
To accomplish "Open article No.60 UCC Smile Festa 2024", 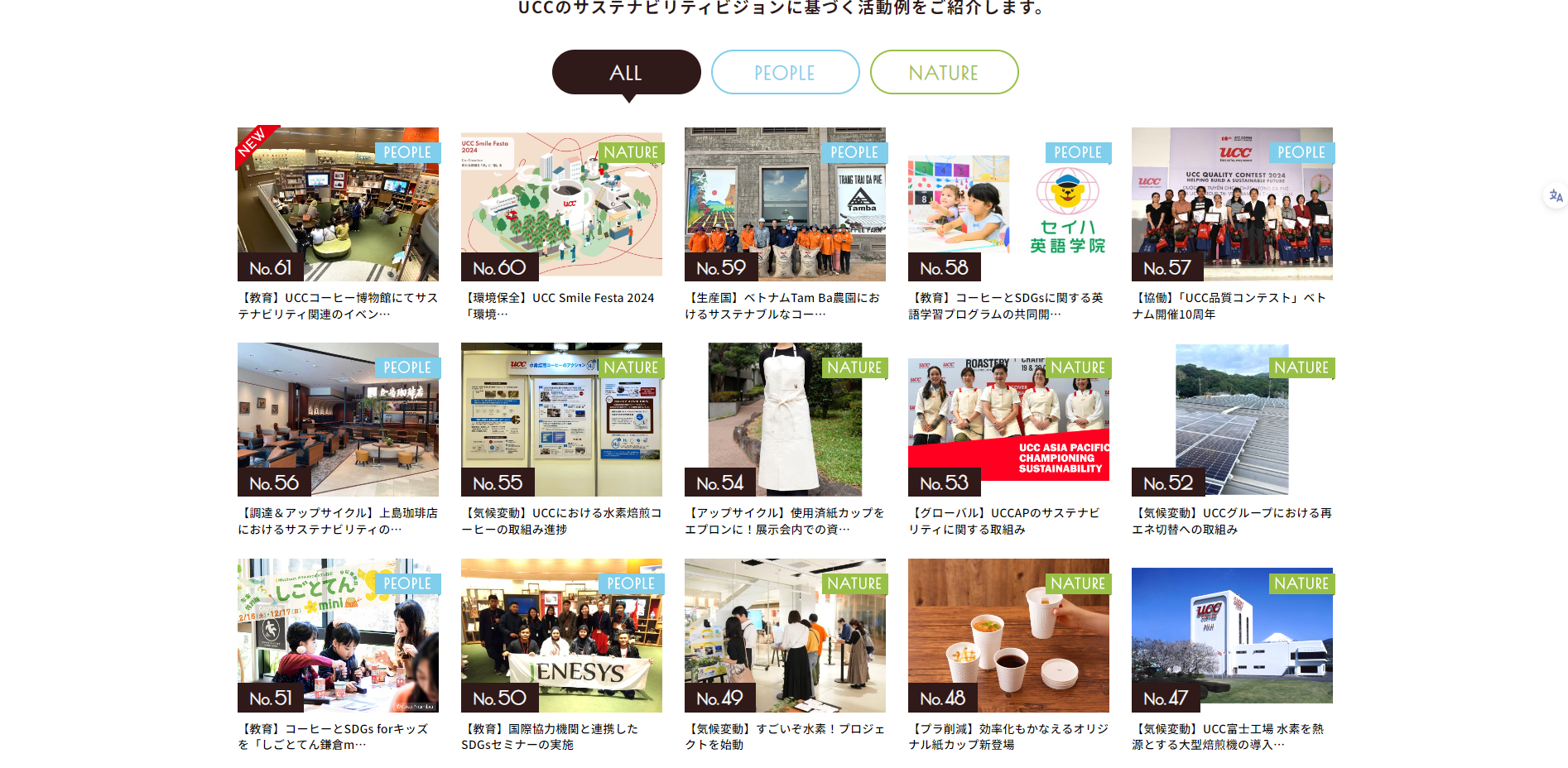I will coord(561,205).
